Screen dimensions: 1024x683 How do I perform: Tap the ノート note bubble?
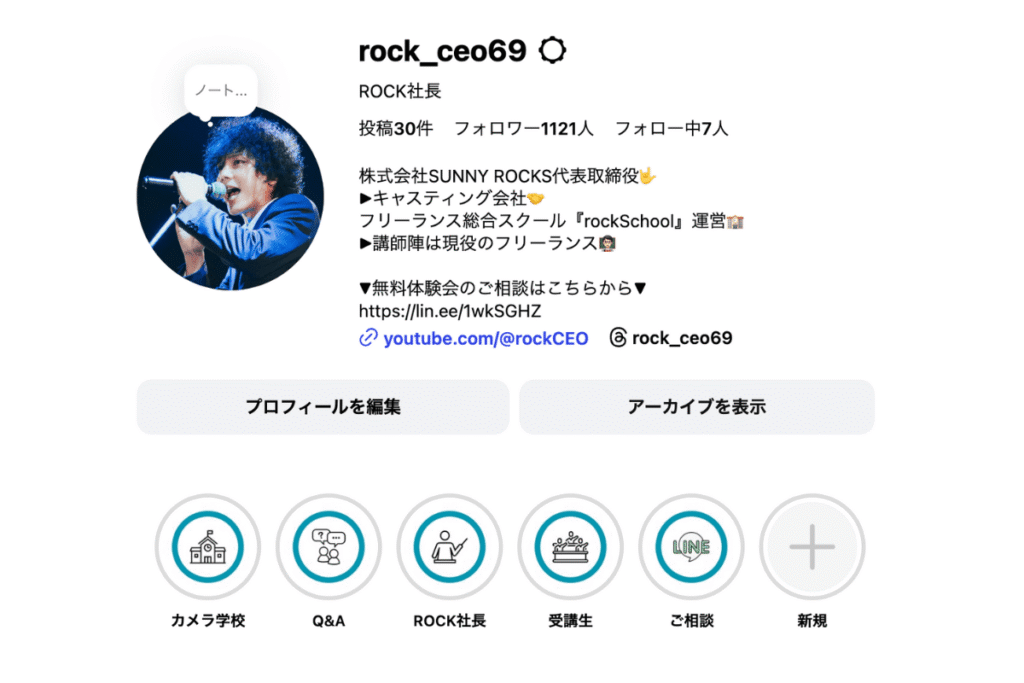[220, 91]
